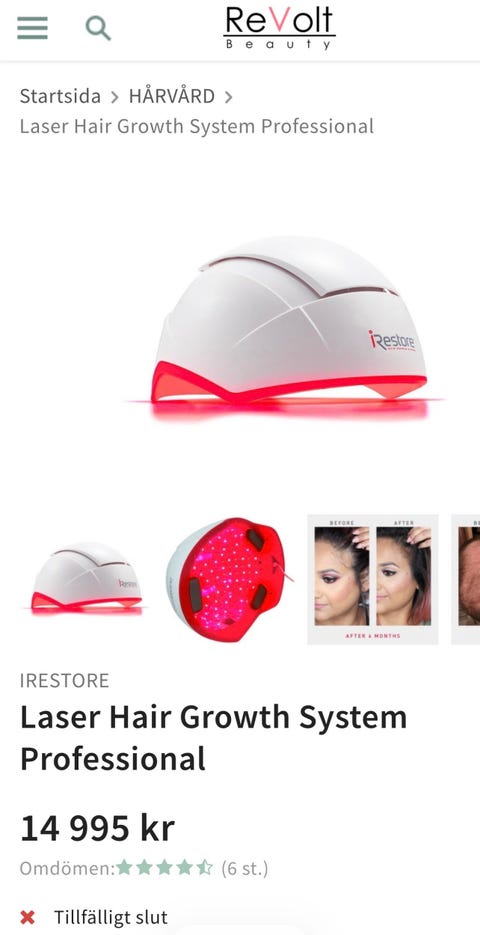View the before and after woman thumbnail
Screen dimensions: 480x935
(x=373, y=579)
